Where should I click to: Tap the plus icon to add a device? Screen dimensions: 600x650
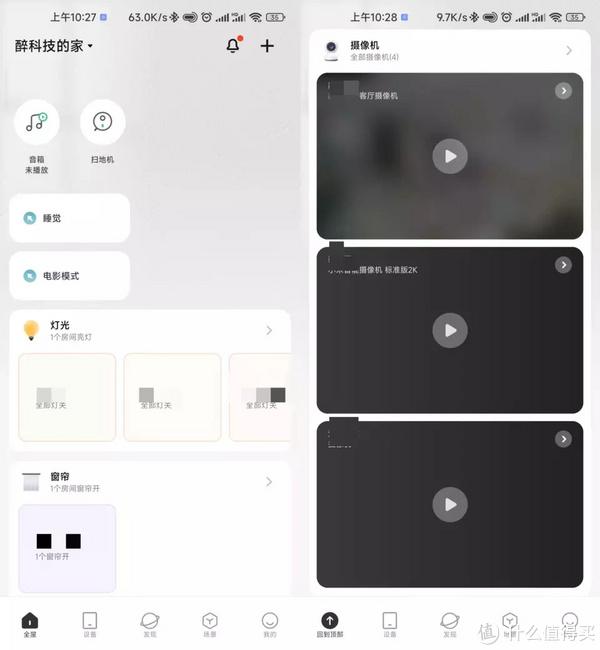click(267, 45)
